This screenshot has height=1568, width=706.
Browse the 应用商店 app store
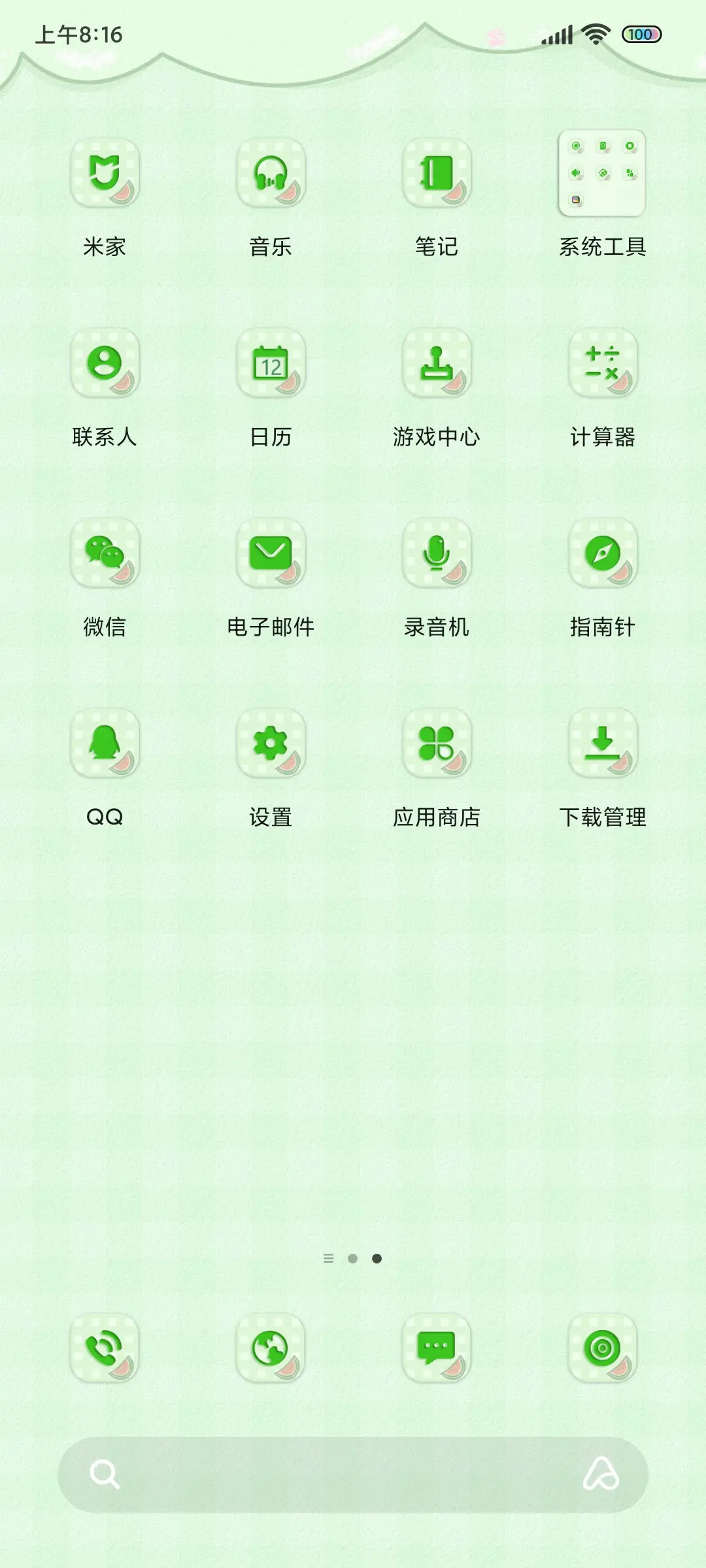[x=437, y=746]
